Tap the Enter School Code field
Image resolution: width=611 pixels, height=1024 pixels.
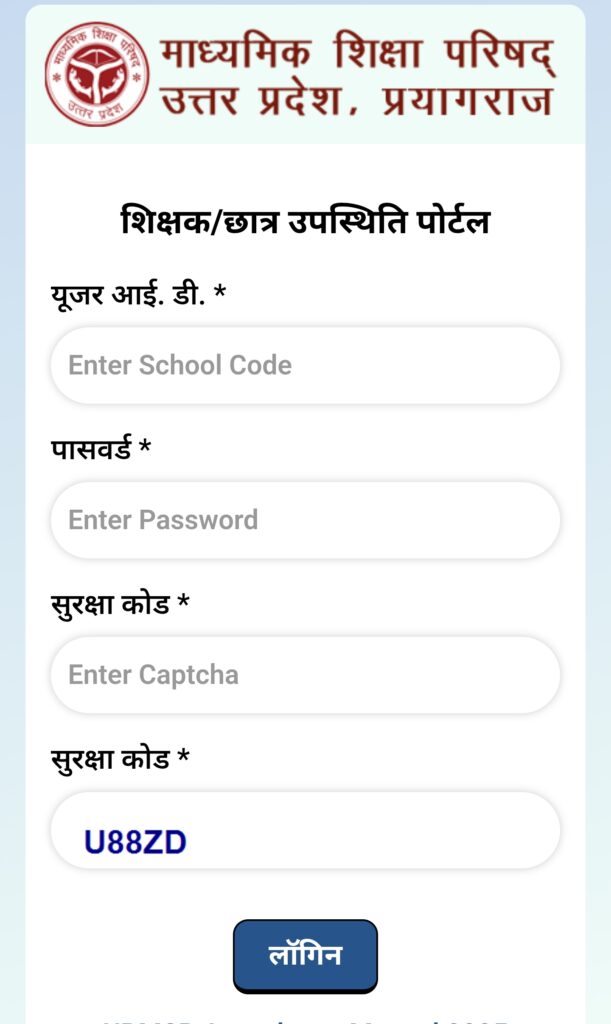[x=305, y=365]
